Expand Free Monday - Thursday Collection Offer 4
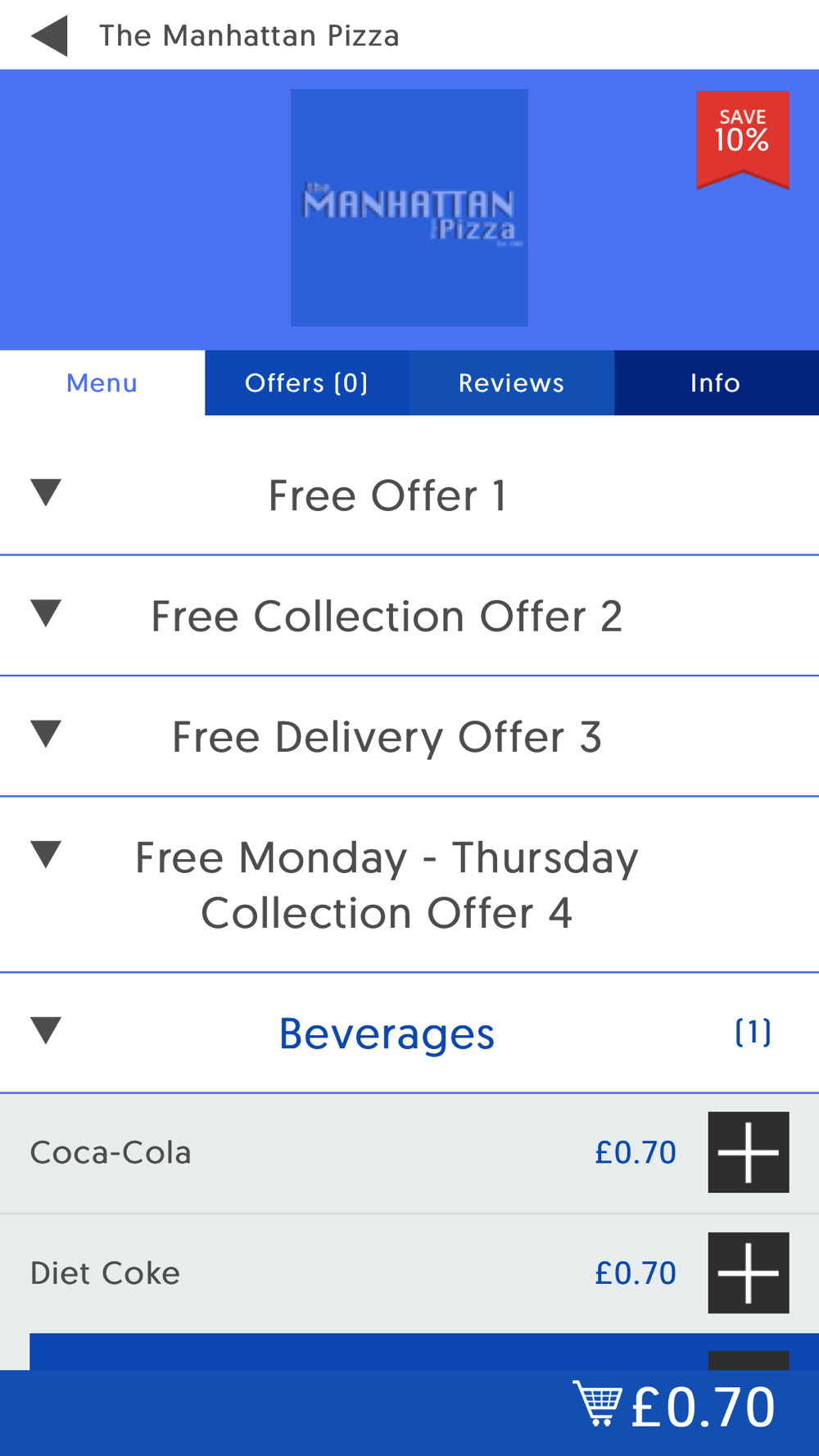 (409, 885)
